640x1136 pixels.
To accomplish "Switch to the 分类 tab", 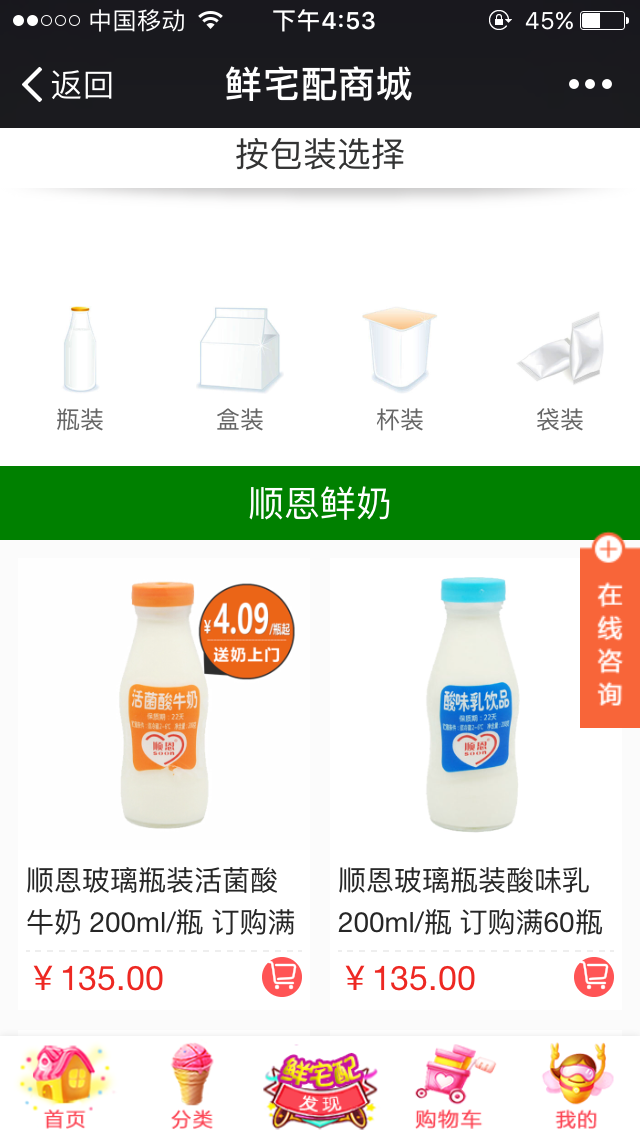I will (x=192, y=1087).
